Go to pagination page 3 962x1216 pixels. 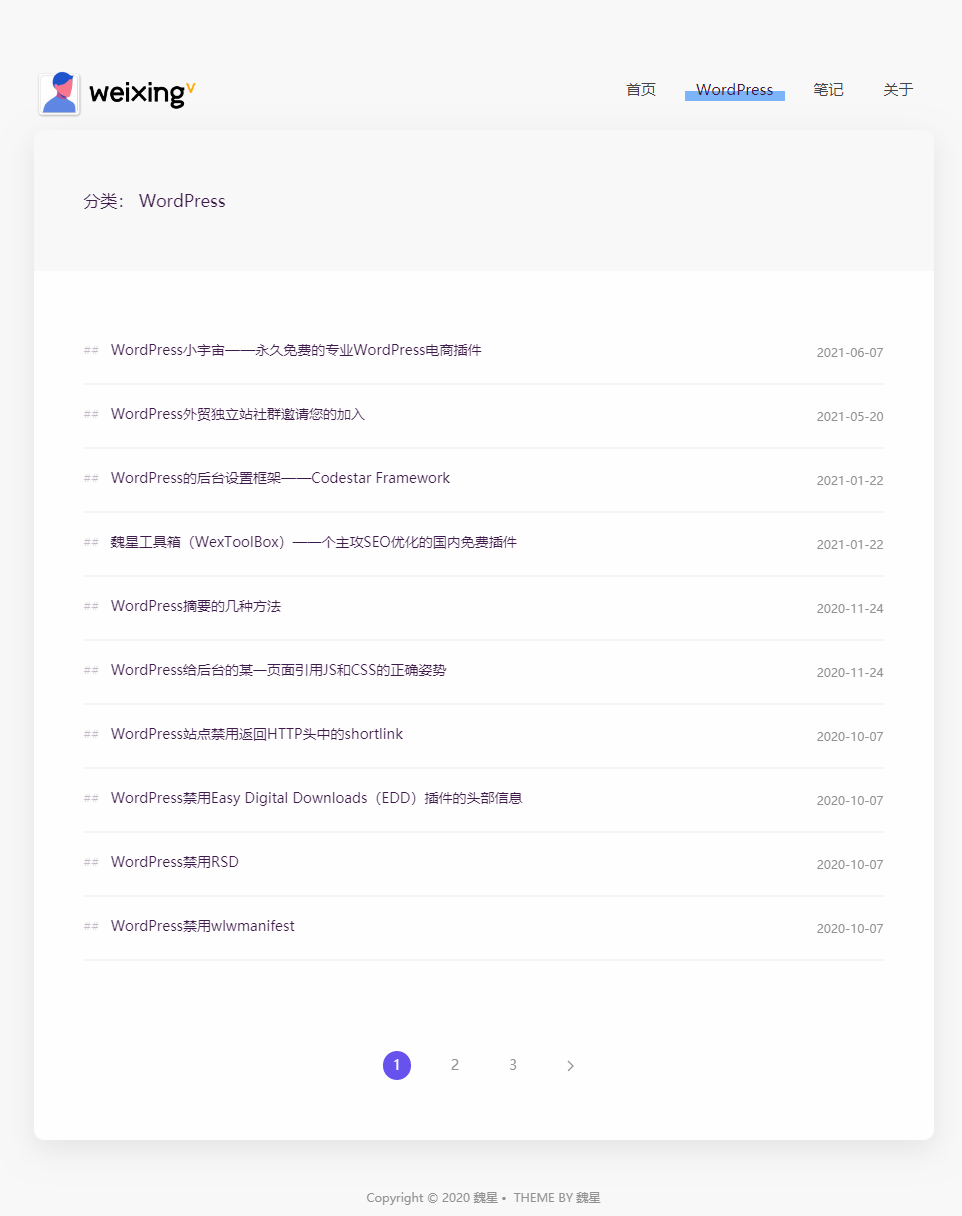[513, 1065]
